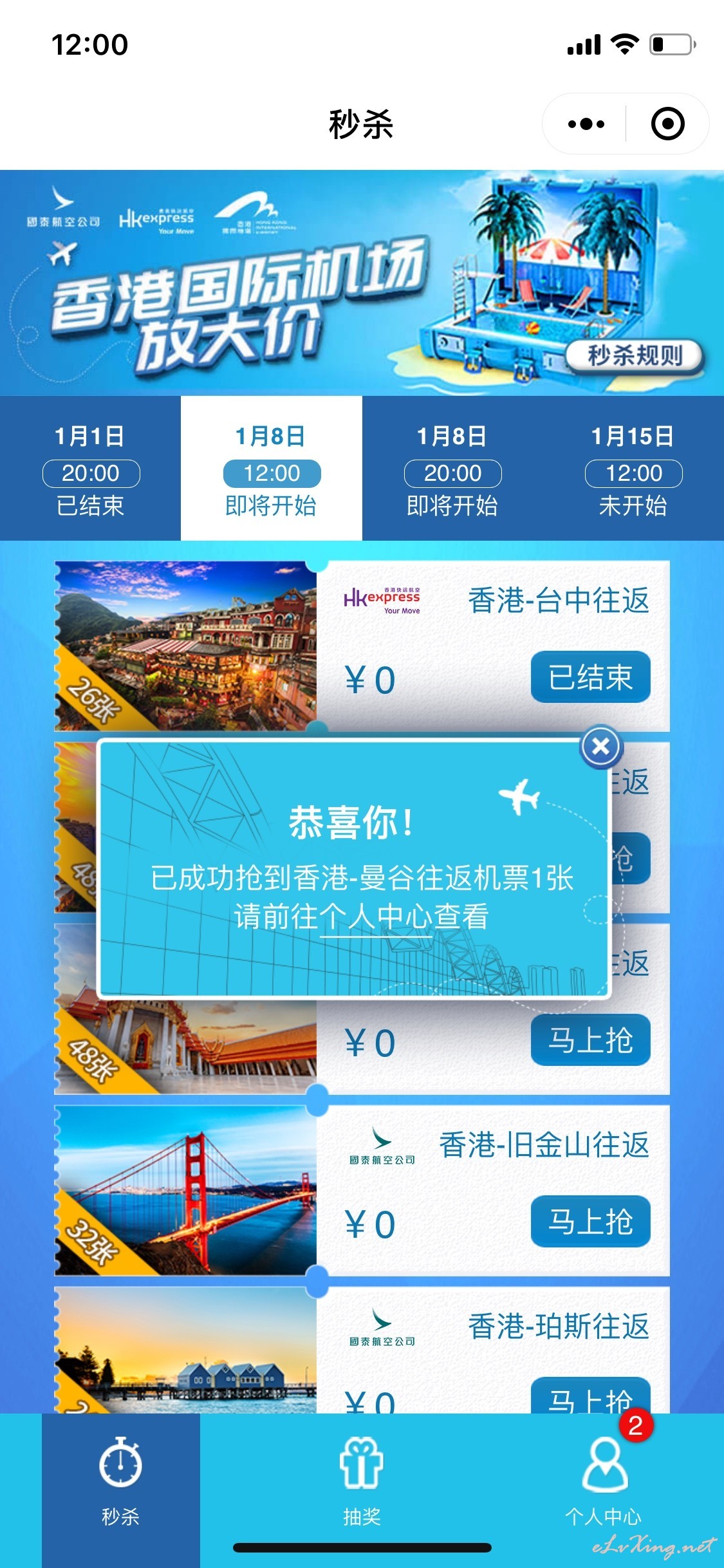Close the congratulations popup
Viewport: 724px width, 1568px height.
pos(601,747)
